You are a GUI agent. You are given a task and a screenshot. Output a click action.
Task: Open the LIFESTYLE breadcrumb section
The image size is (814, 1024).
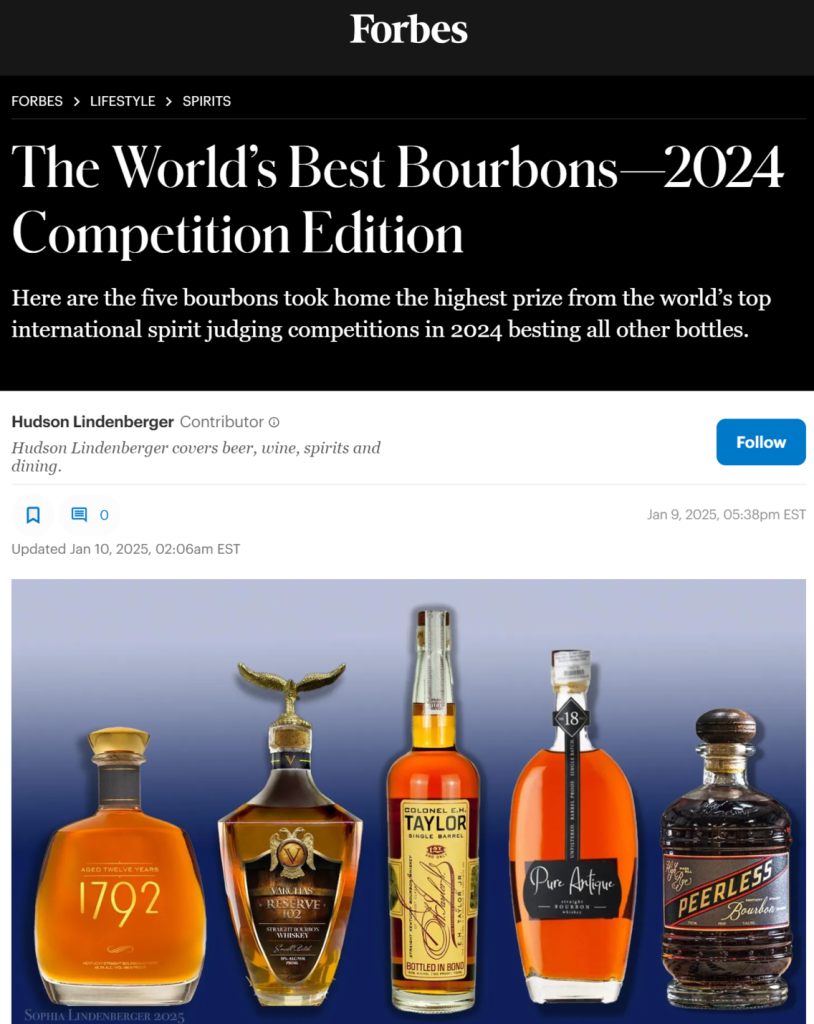[x=122, y=101]
